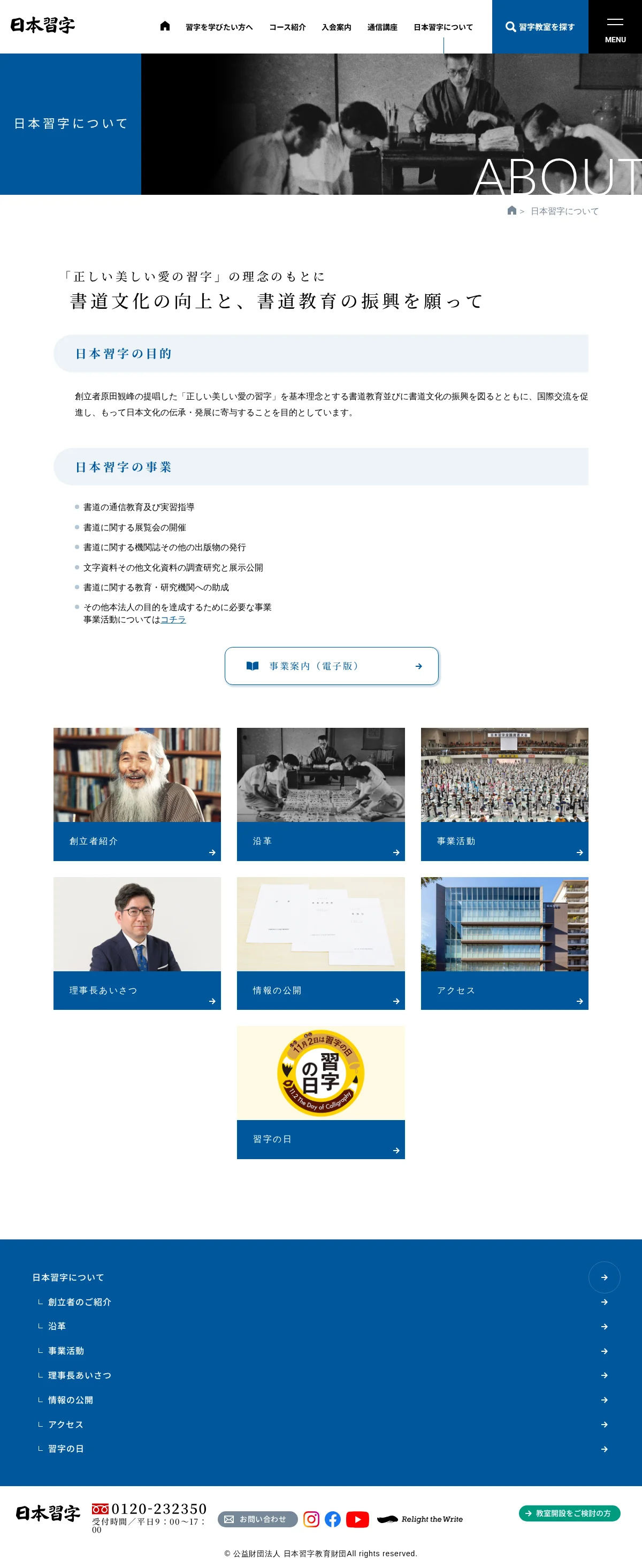Viewport: 642px width, 1568px height.
Task: Open the 創立者紹介 card
Action: pos(137,794)
